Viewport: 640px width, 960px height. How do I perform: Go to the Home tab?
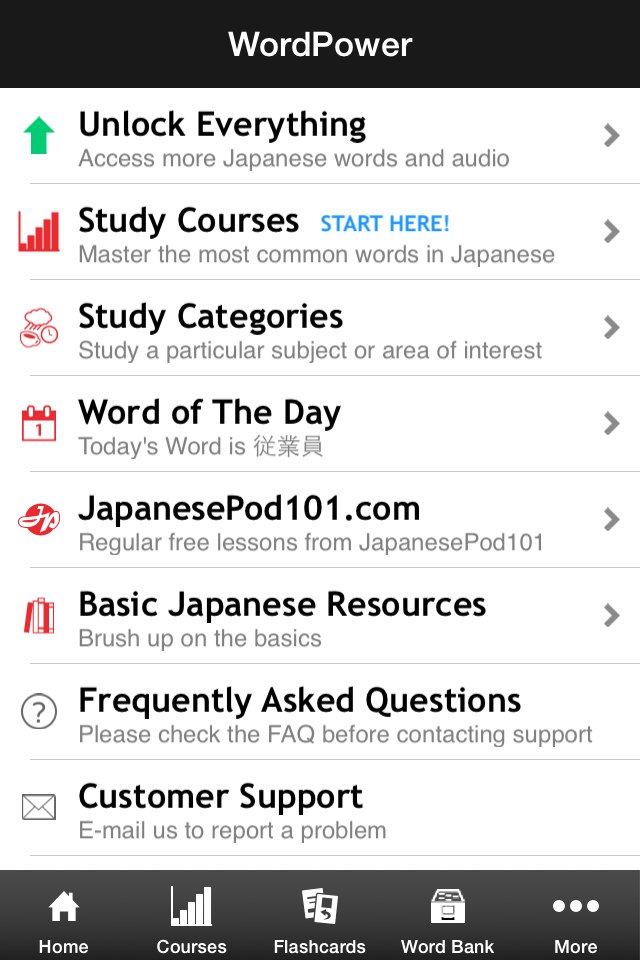pos(64,920)
